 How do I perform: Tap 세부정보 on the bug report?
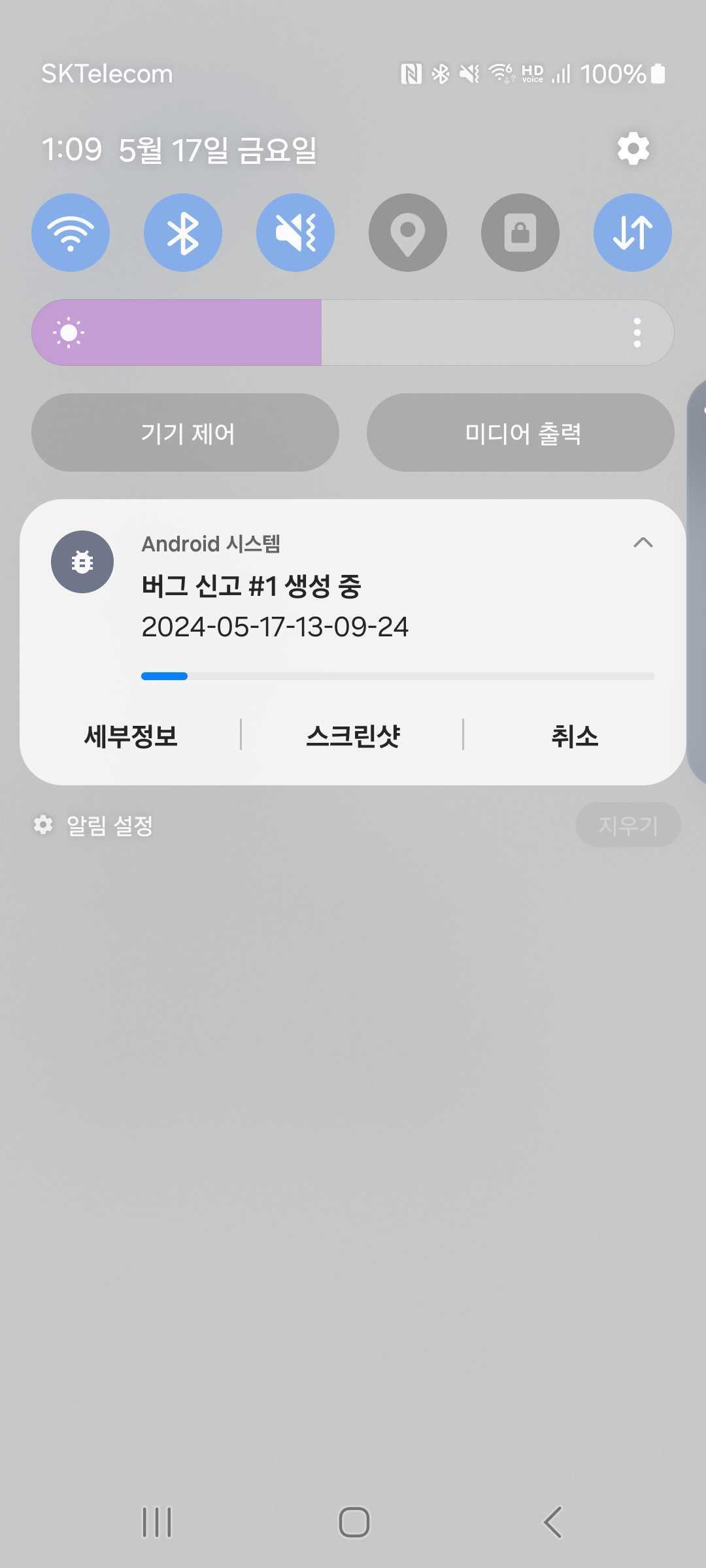pos(131,736)
